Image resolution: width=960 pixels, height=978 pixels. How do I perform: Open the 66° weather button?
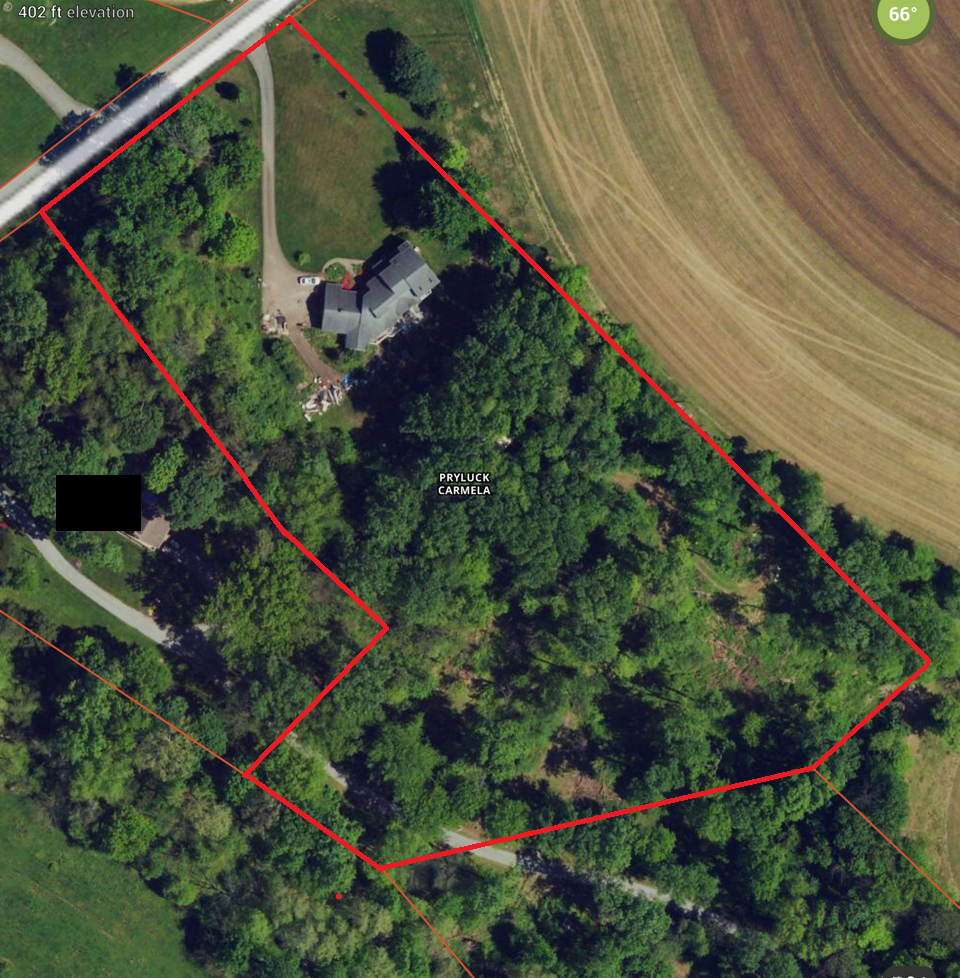pos(902,15)
